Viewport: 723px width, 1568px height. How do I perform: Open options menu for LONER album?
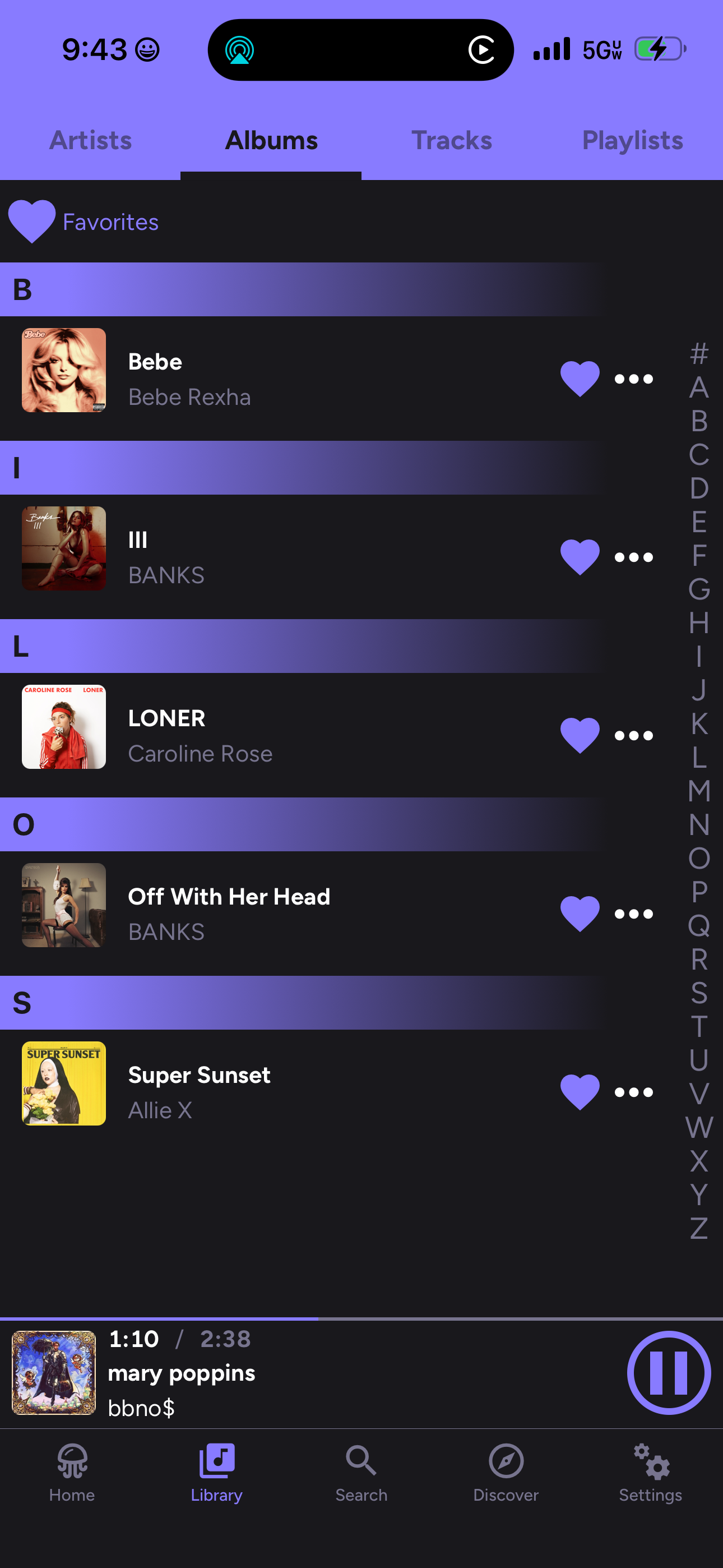[x=633, y=734]
